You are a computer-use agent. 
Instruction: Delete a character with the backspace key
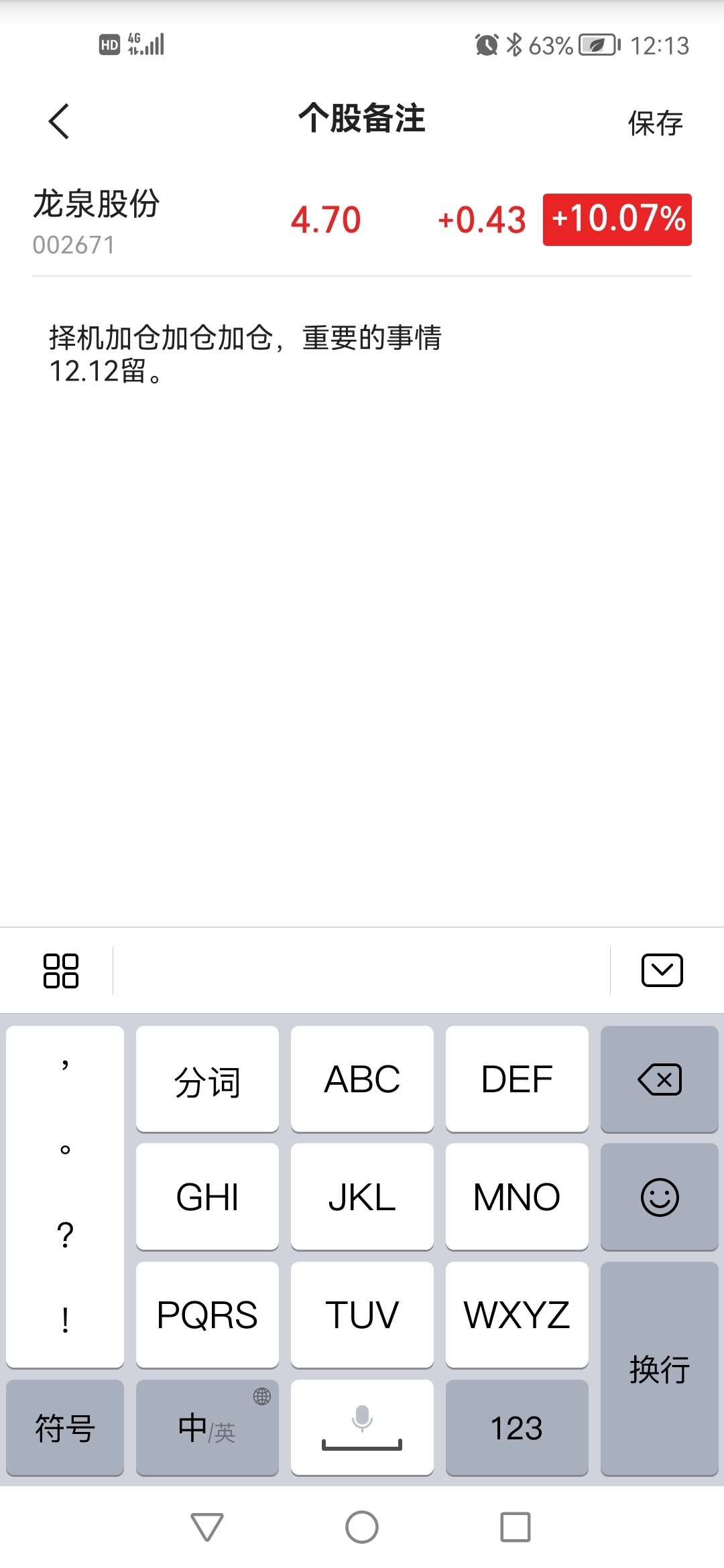point(660,1079)
